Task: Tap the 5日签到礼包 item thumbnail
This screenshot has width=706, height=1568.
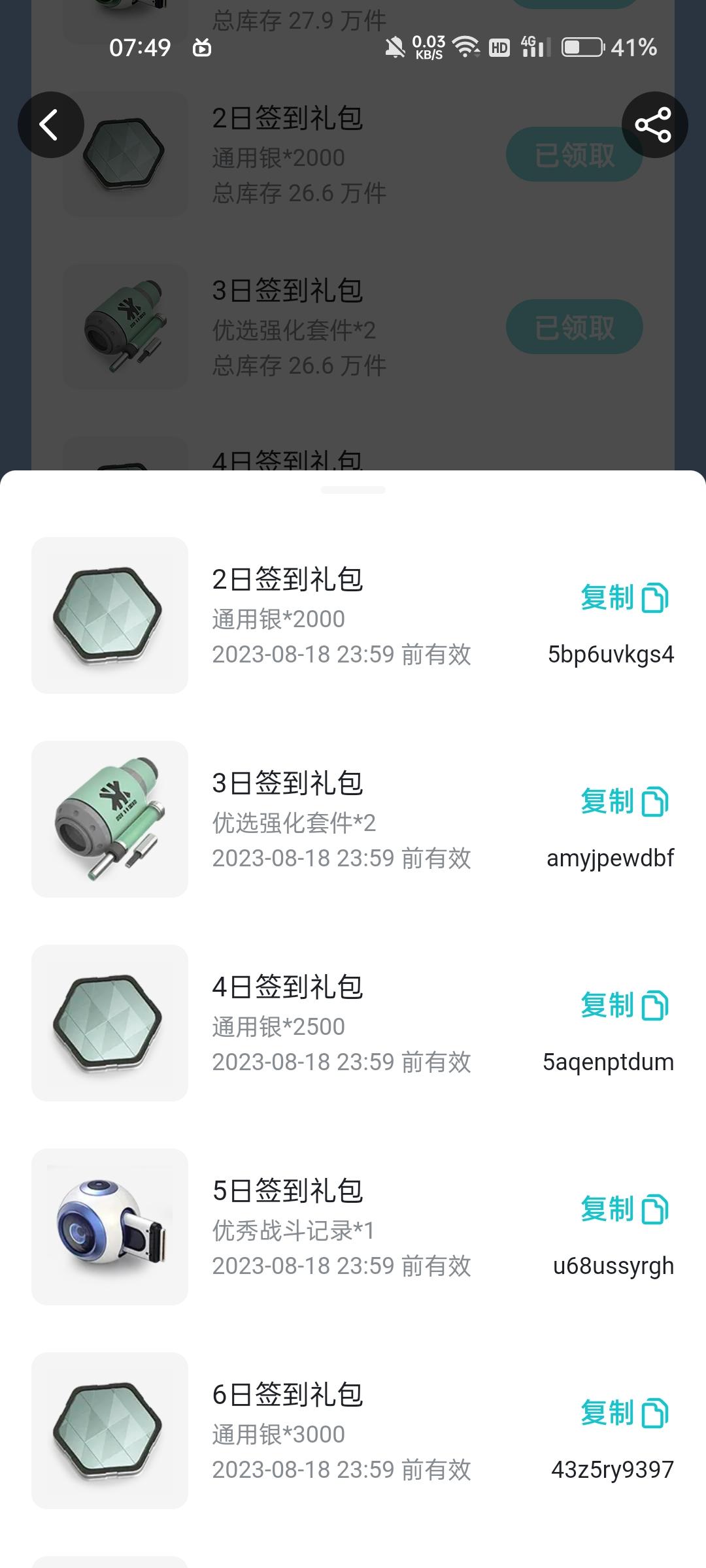Action: [109, 1228]
